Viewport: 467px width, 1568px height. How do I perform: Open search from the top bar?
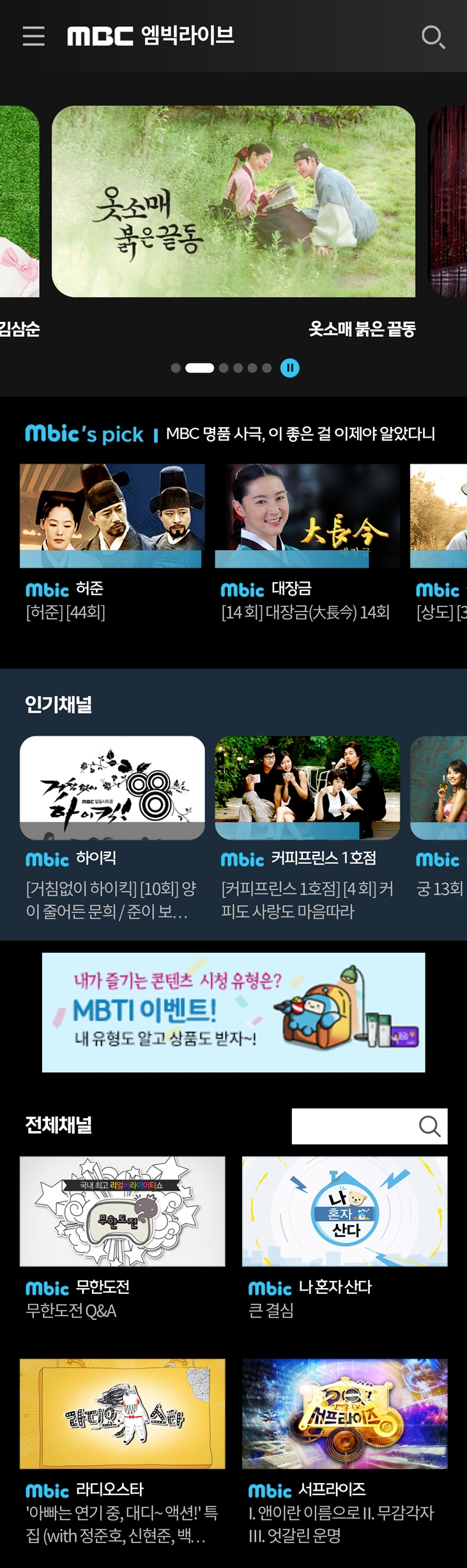coord(433,37)
